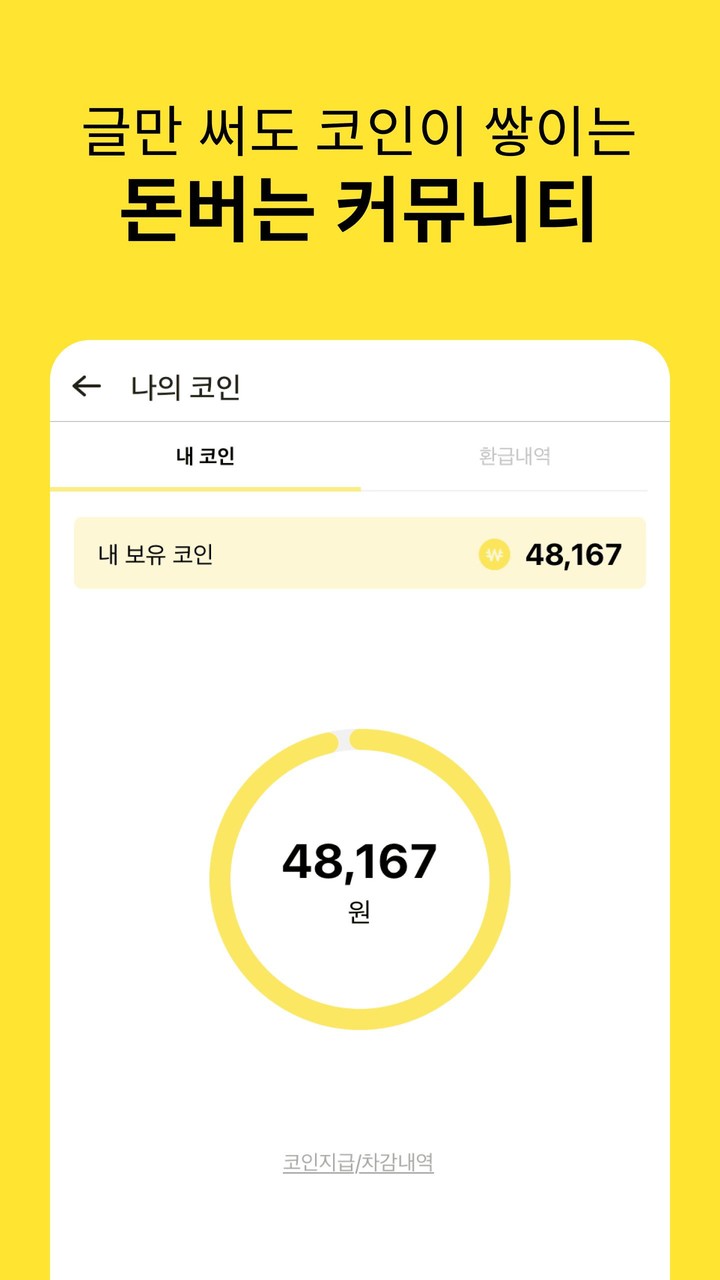
Task: Click the yellow won coin icon
Action: pos(492,552)
